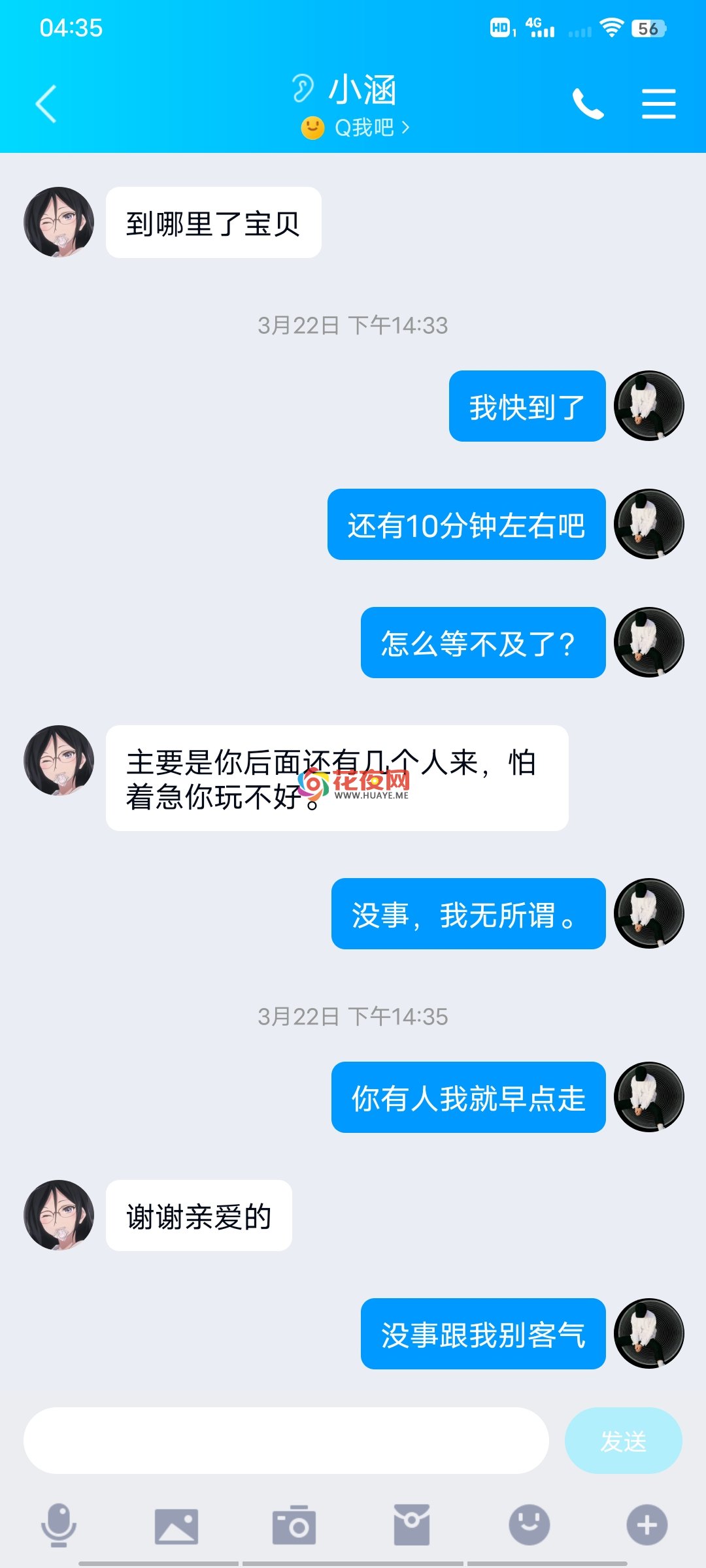Screen dimensions: 706x1568
Task: Open more options with the plus icon
Action: [x=647, y=1525]
